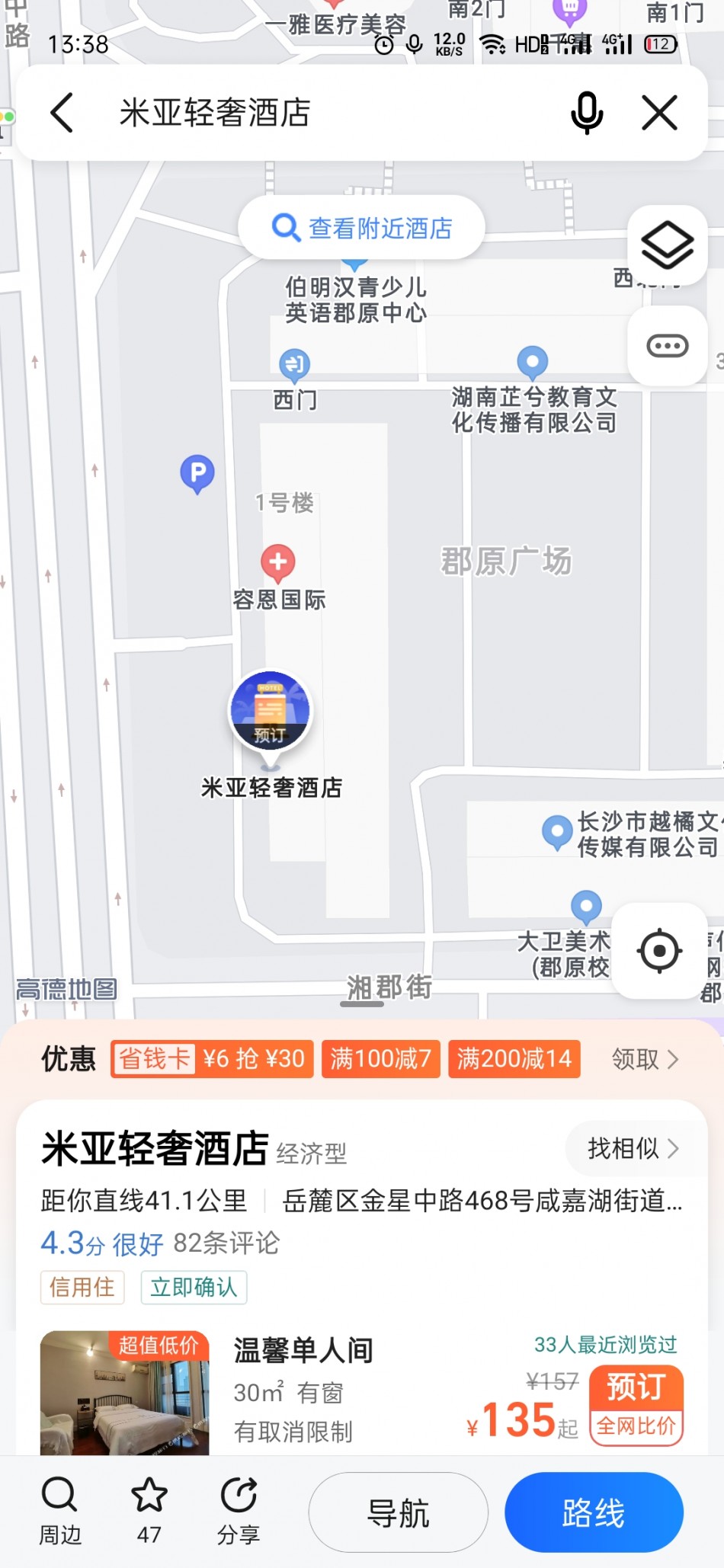
Task: Favorite this hotel with the star icon
Action: (x=149, y=1512)
